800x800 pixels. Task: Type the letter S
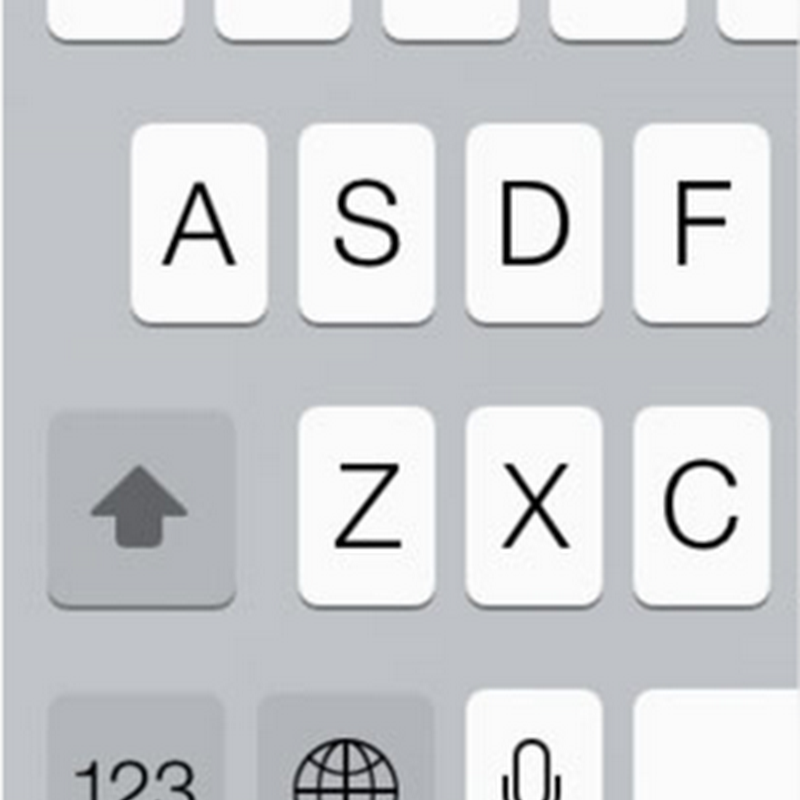[366, 223]
